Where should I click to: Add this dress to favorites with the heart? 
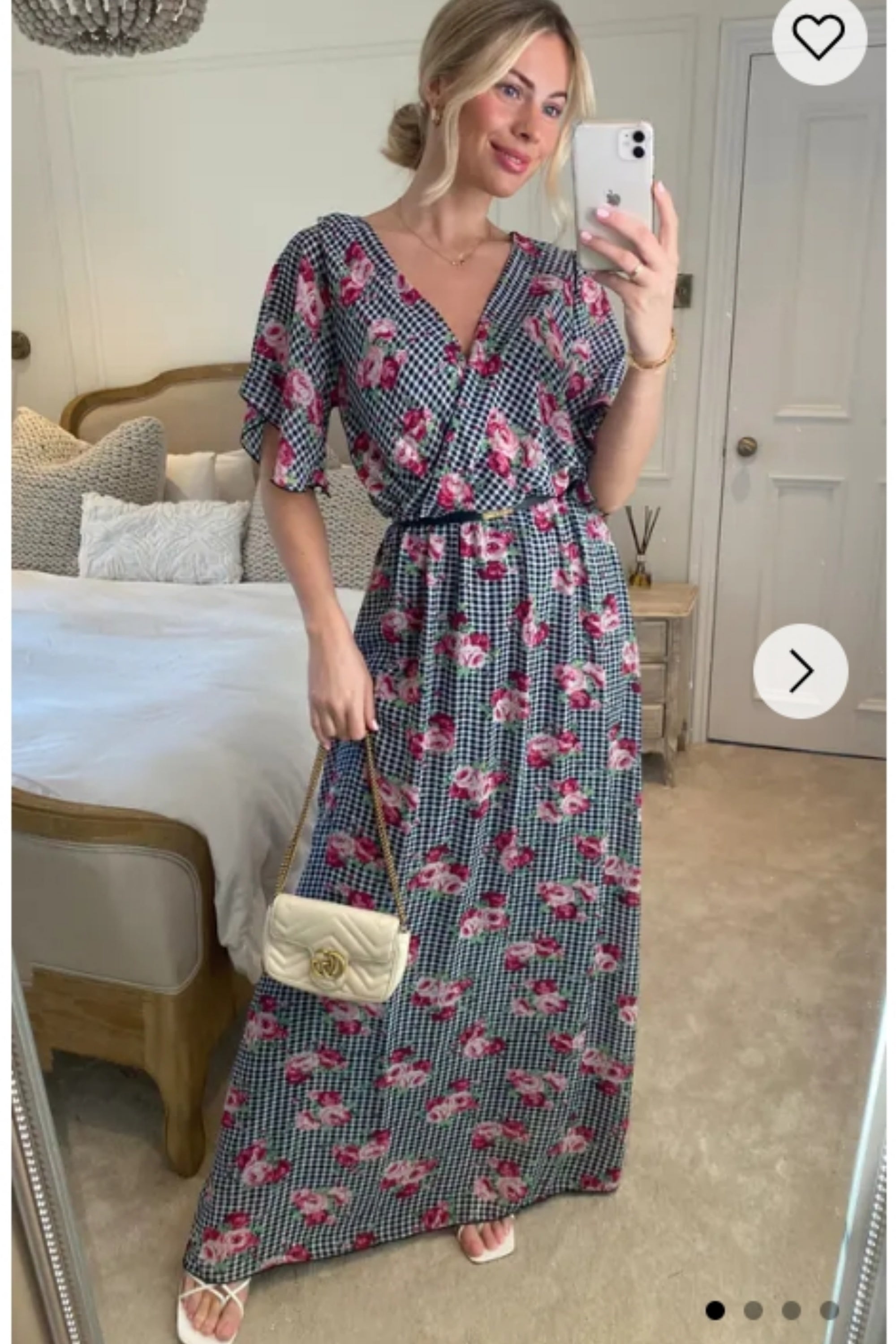click(x=819, y=37)
